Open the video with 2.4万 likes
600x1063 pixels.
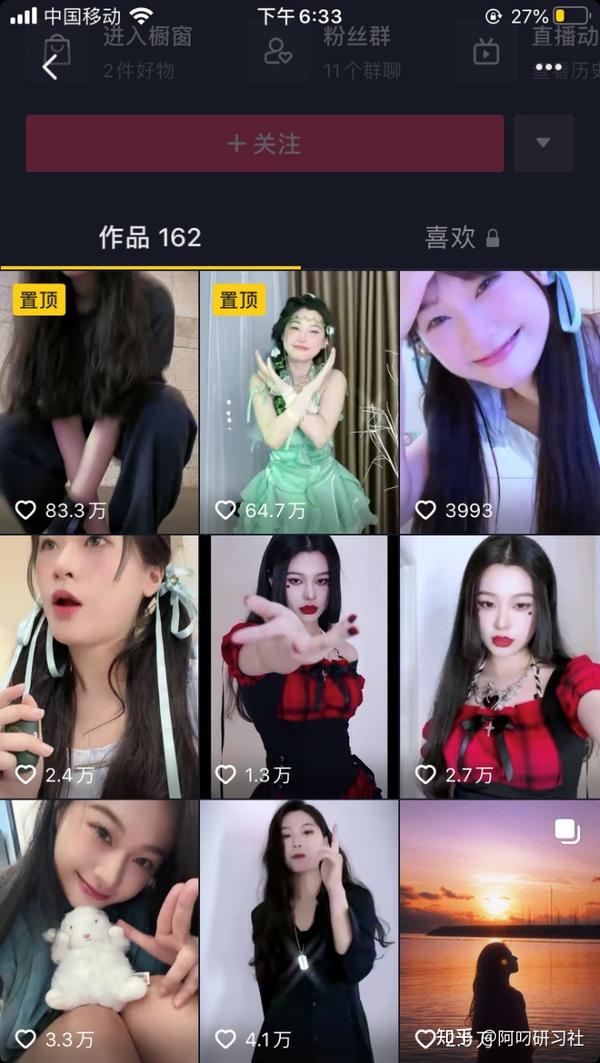coord(99,667)
